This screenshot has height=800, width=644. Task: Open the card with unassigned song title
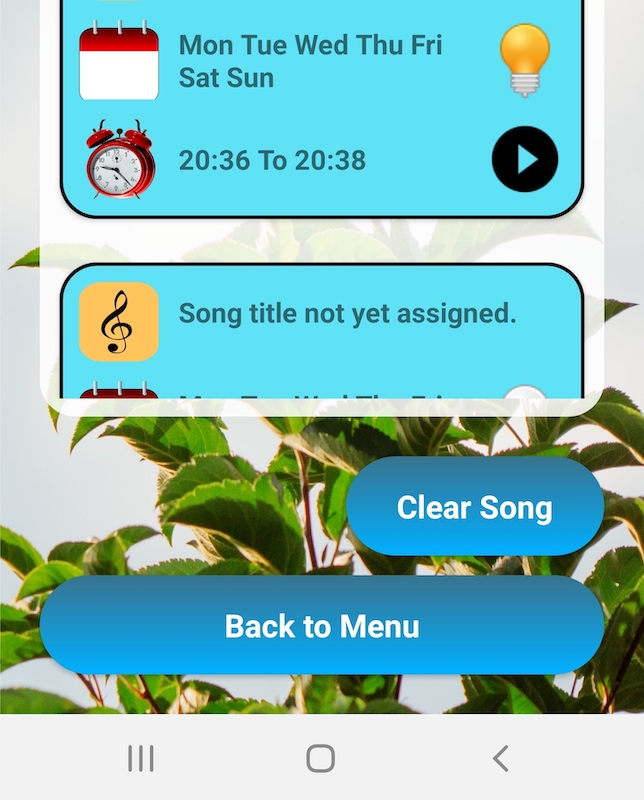pyautogui.click(x=347, y=314)
